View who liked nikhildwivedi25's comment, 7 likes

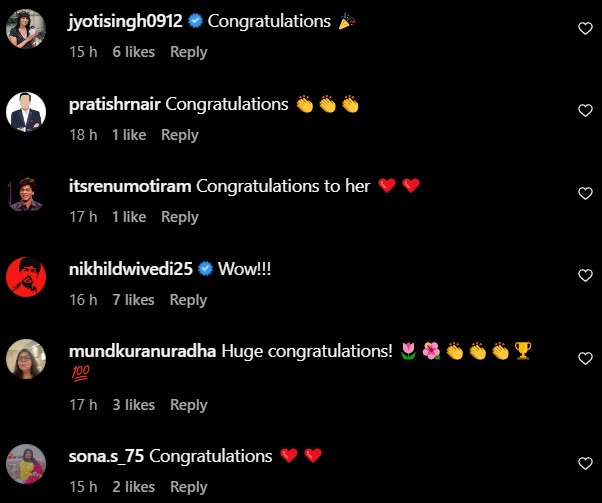(133, 300)
